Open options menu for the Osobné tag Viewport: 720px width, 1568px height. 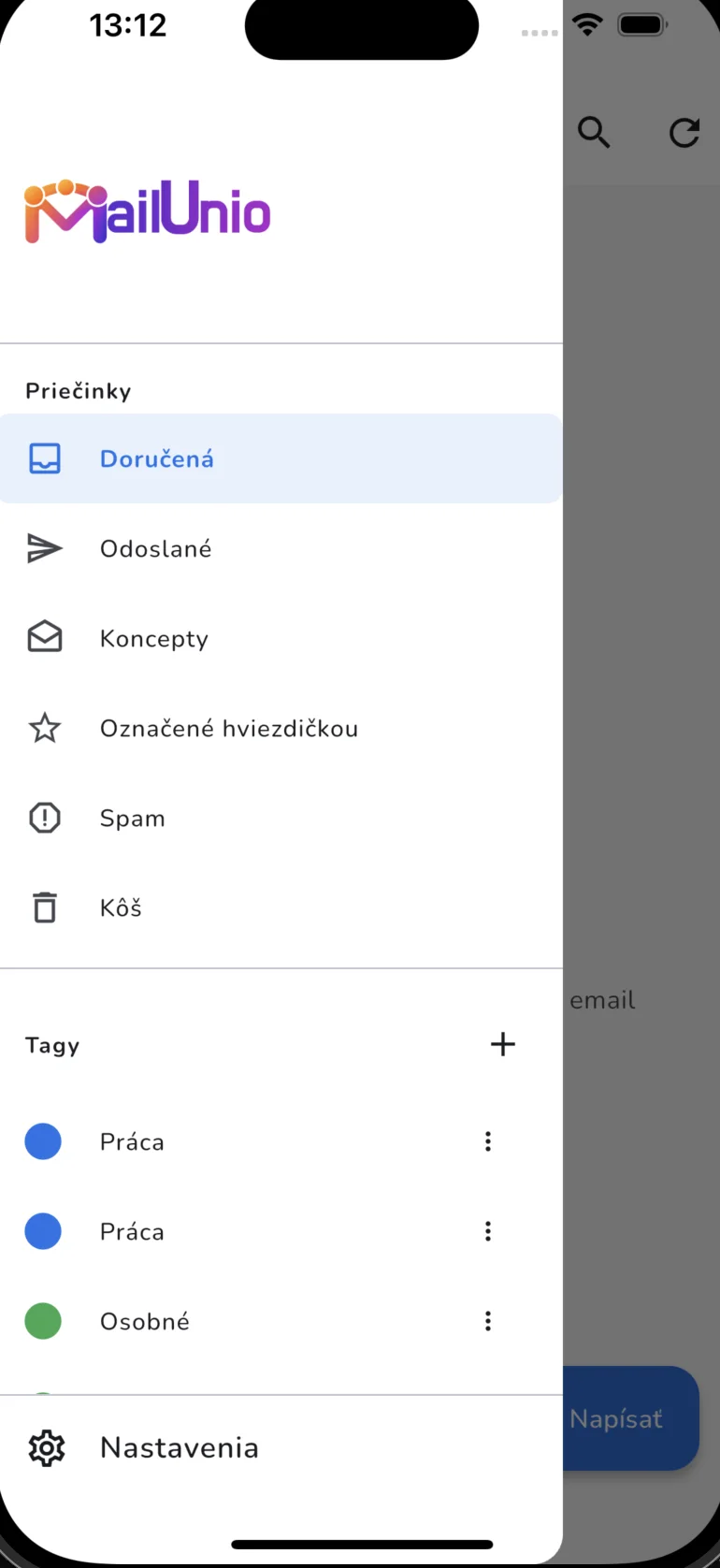(x=487, y=1321)
